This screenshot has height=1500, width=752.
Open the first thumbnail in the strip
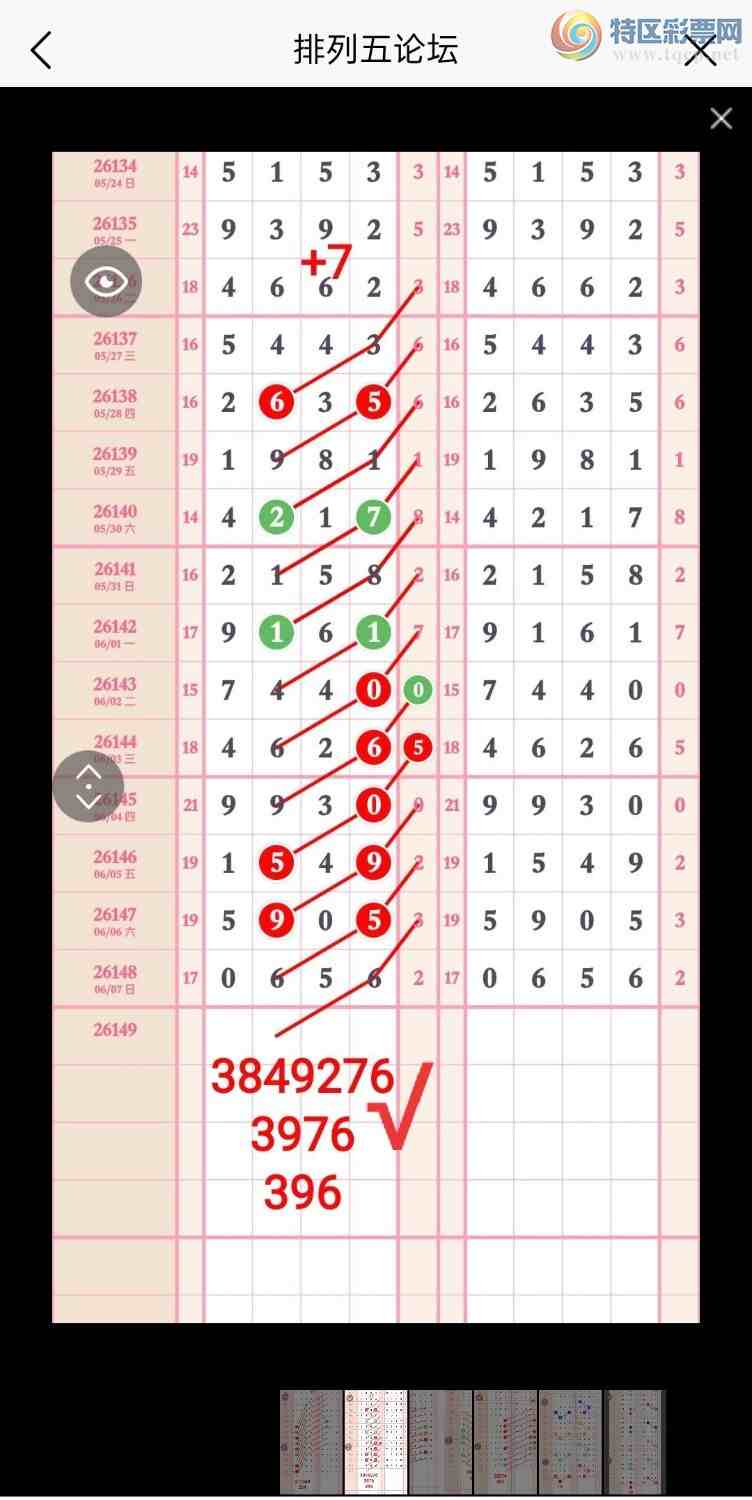pos(311,1442)
